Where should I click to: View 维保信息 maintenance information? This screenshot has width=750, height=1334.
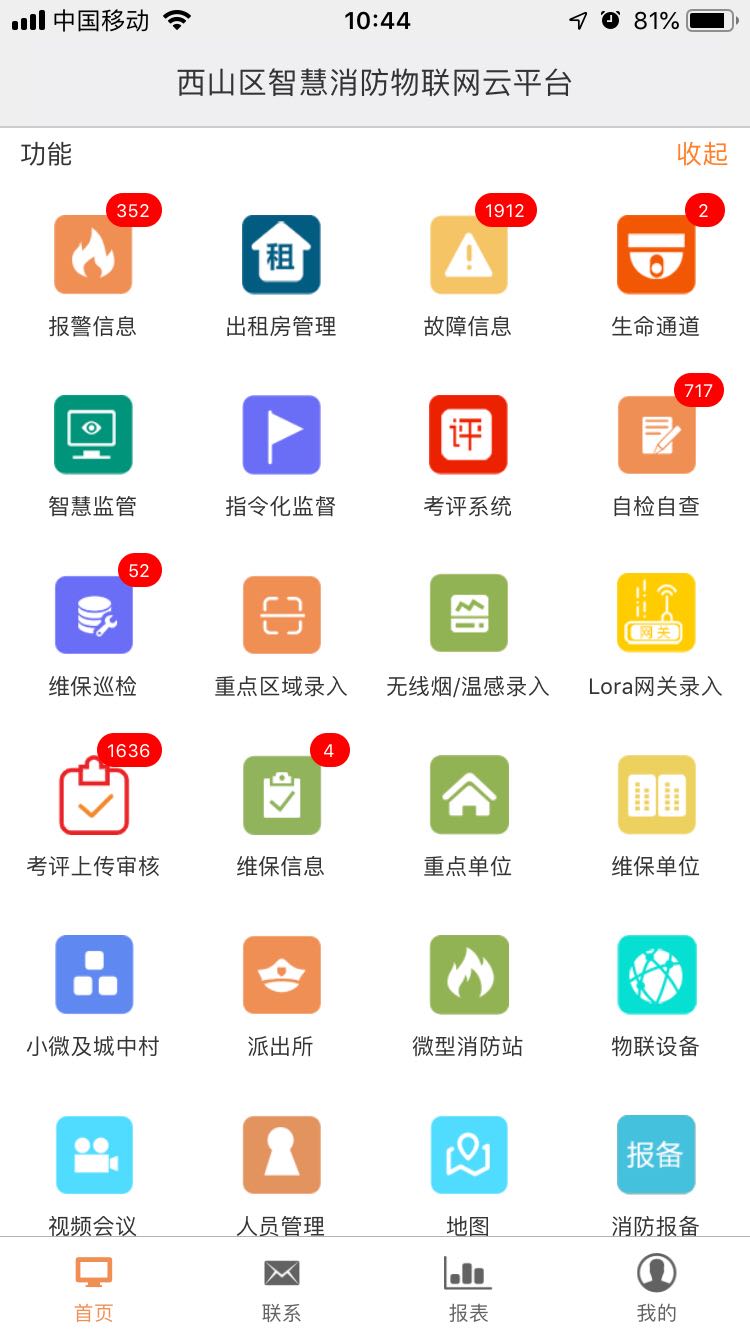tap(281, 795)
